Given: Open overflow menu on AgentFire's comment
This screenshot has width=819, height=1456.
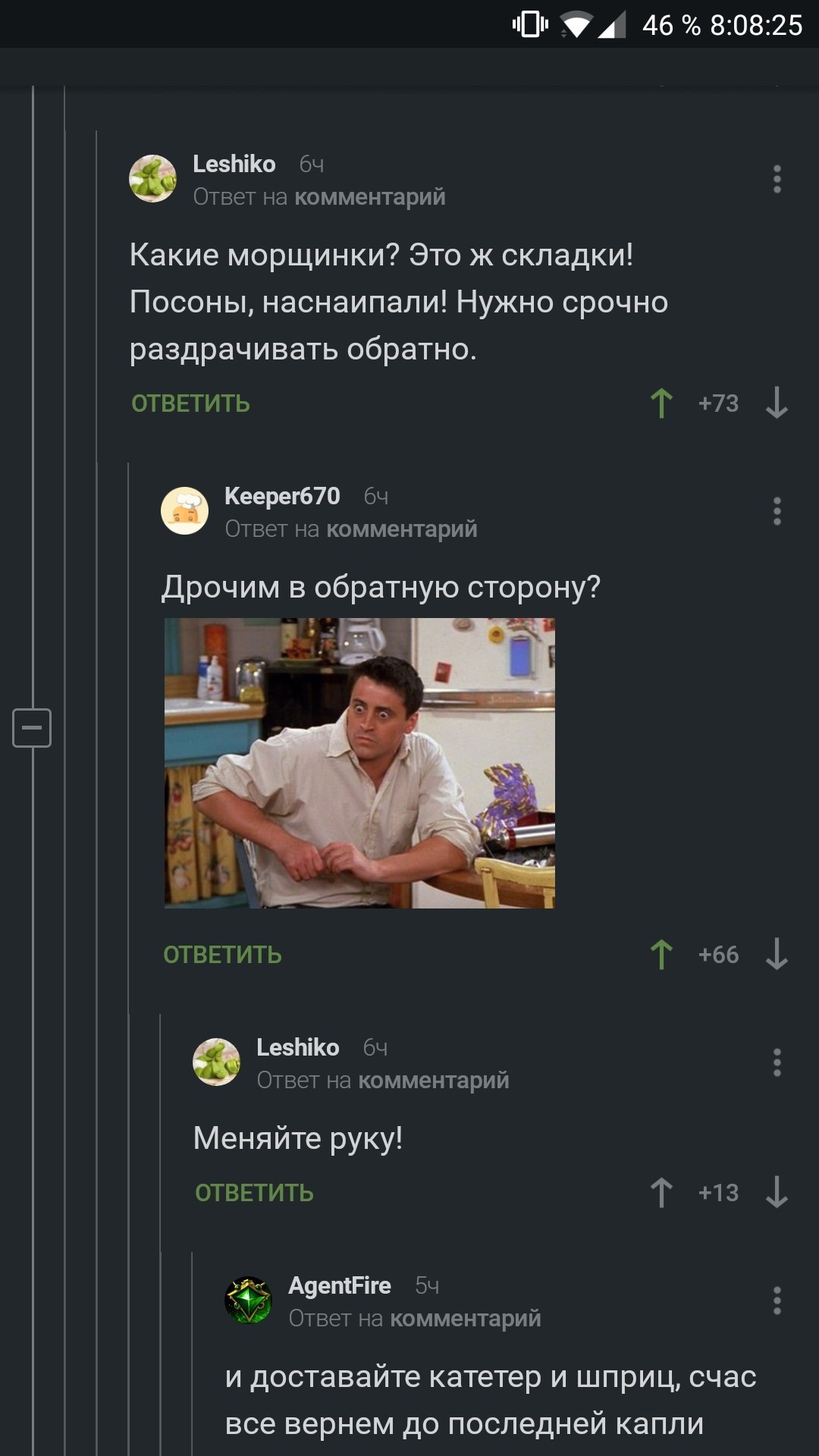Looking at the screenshot, I should pyautogui.click(x=777, y=1301).
